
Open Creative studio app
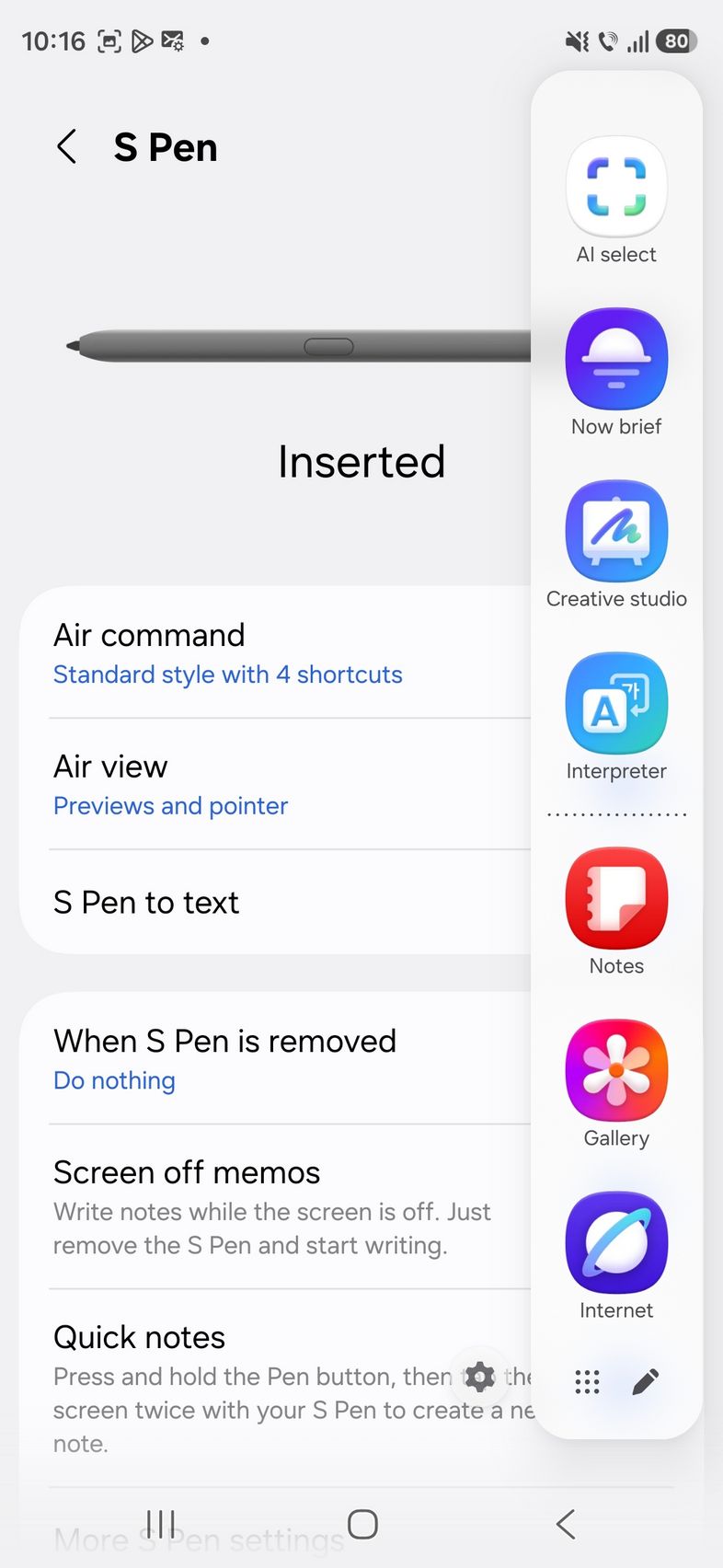click(616, 532)
